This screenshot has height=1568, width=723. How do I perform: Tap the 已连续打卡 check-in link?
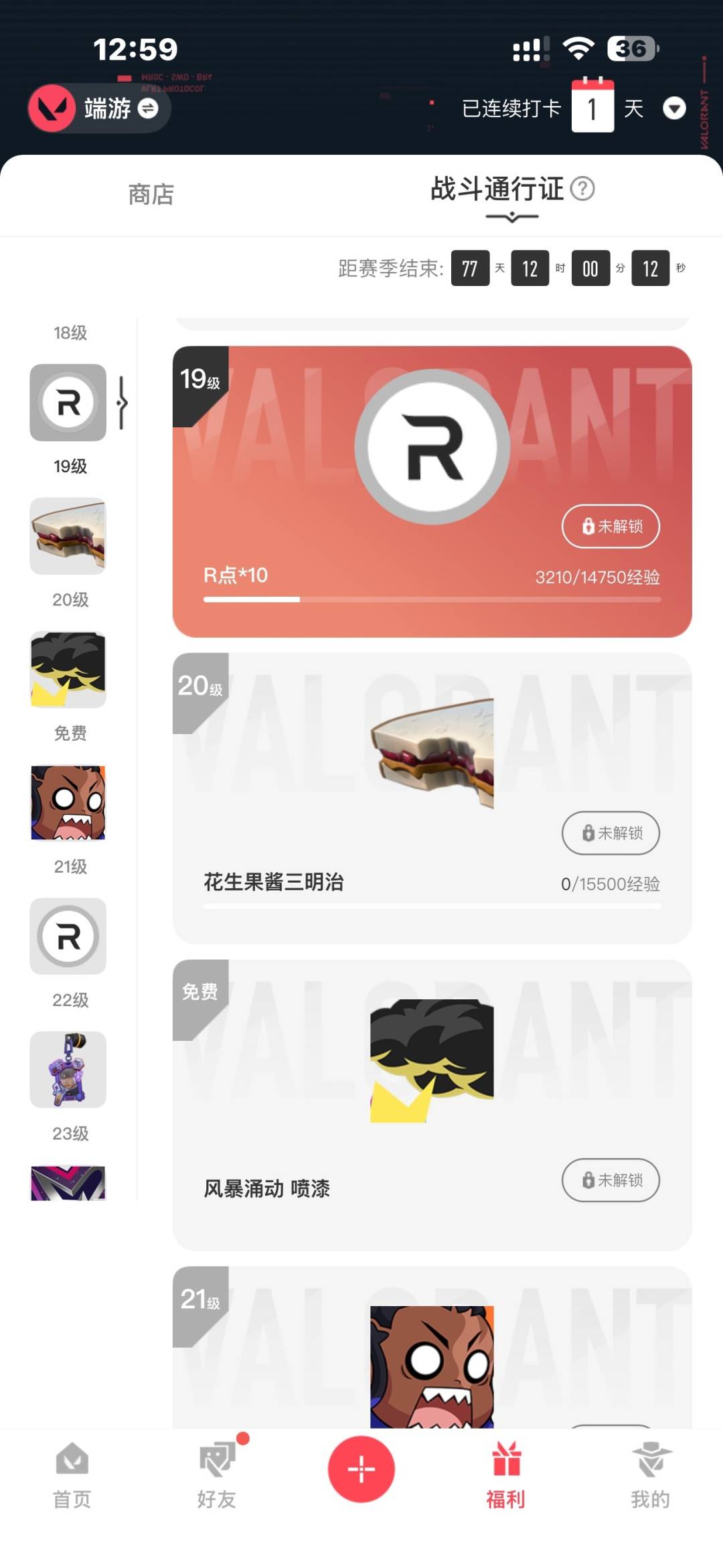(509, 108)
